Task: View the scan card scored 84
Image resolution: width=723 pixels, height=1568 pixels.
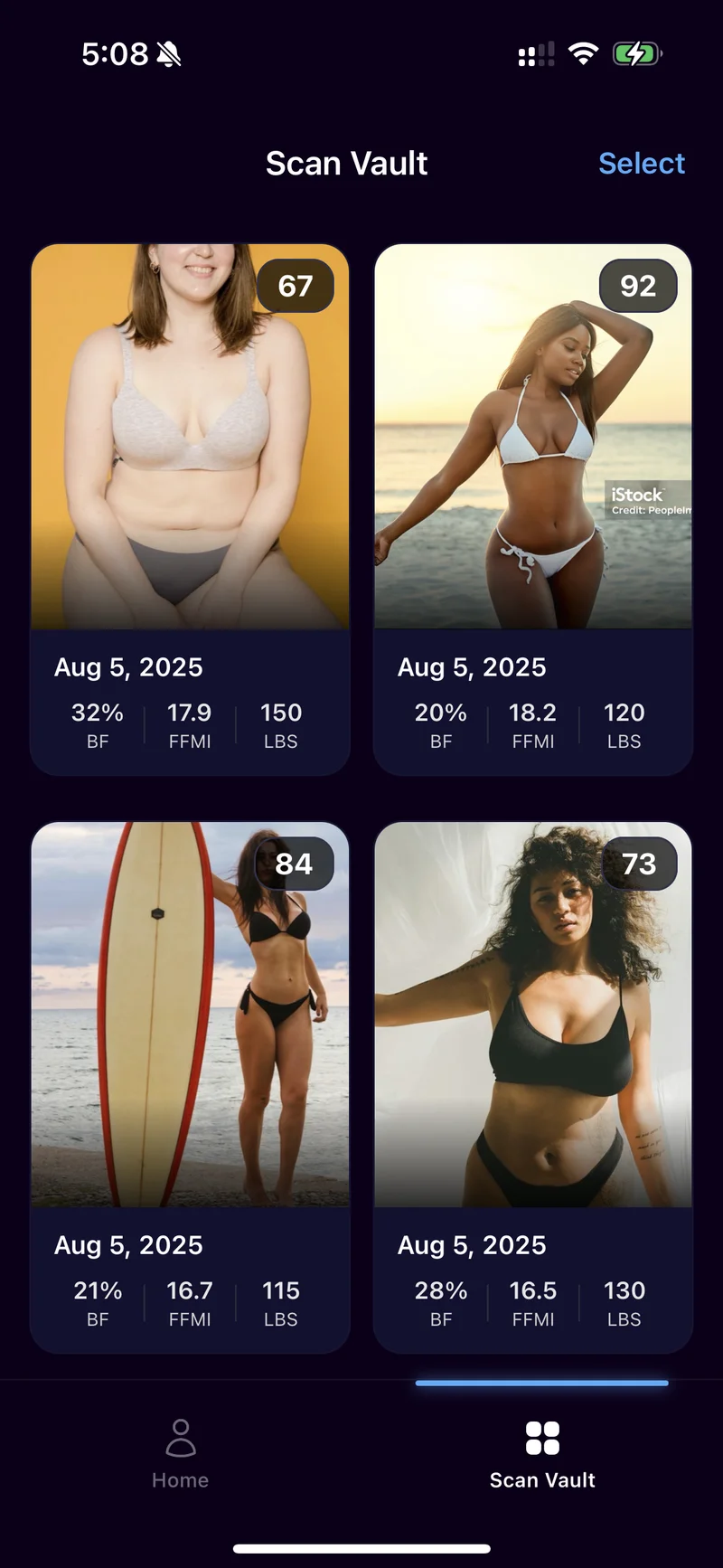Action: [190, 1087]
